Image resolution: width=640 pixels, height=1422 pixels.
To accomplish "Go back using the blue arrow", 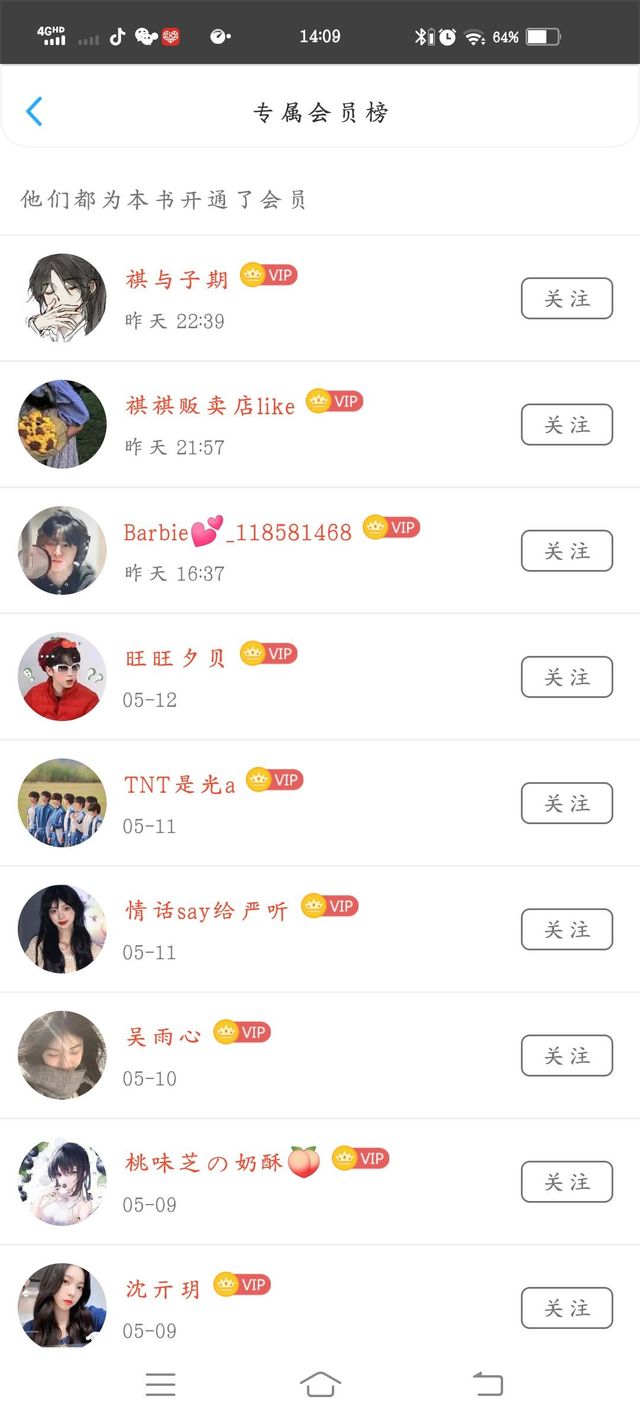I will [x=34, y=111].
